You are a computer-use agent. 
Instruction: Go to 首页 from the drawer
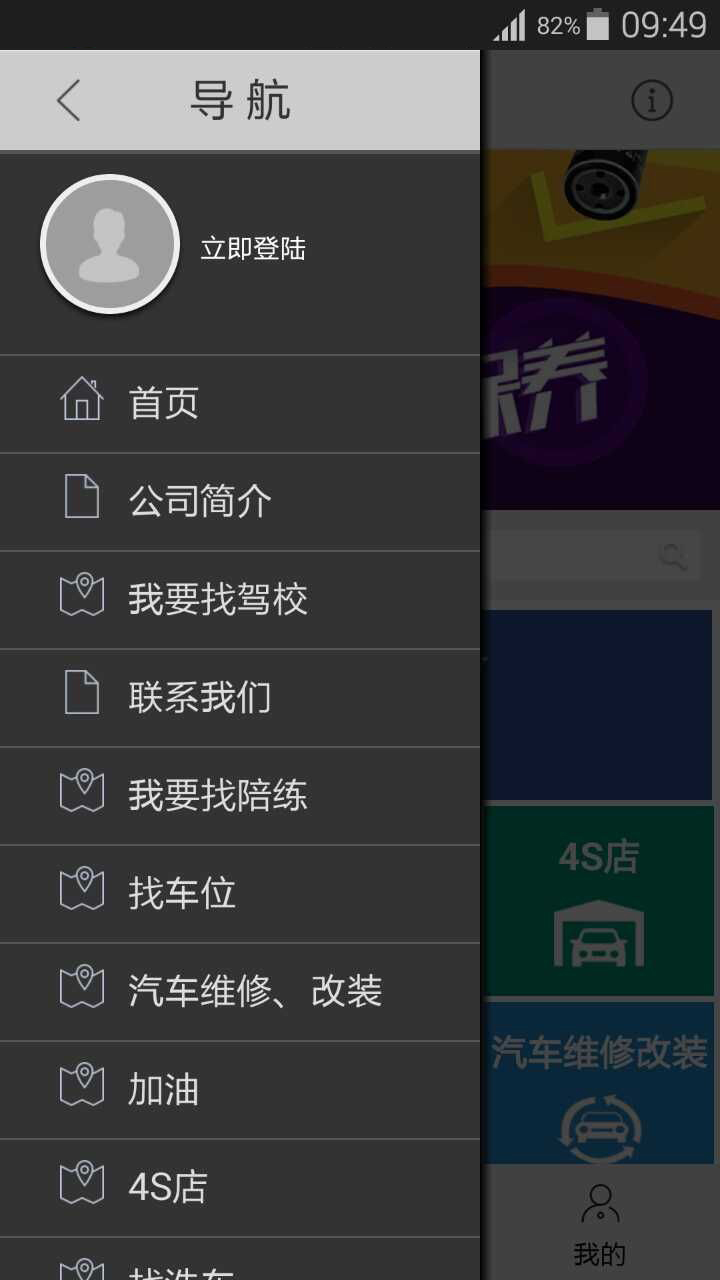click(x=164, y=403)
